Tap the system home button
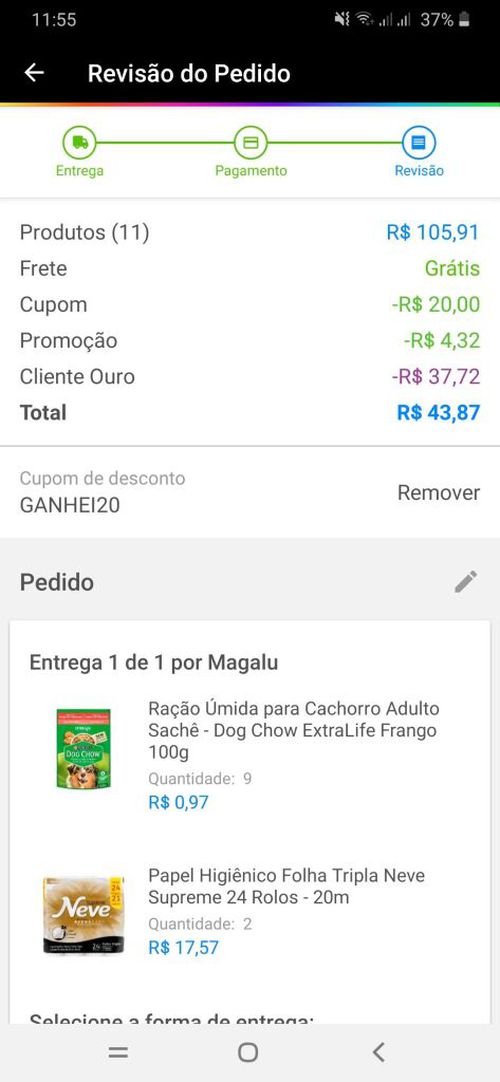 248,1052
